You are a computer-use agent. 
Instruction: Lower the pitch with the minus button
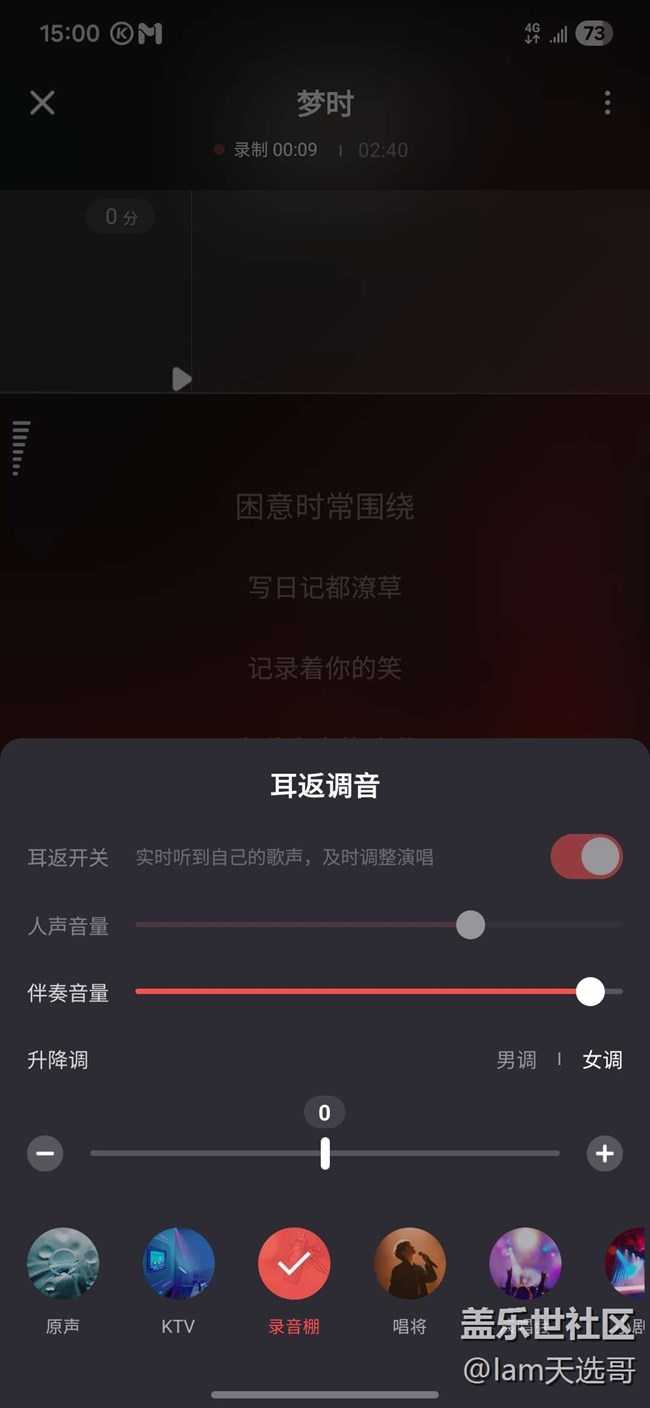pos(45,1154)
